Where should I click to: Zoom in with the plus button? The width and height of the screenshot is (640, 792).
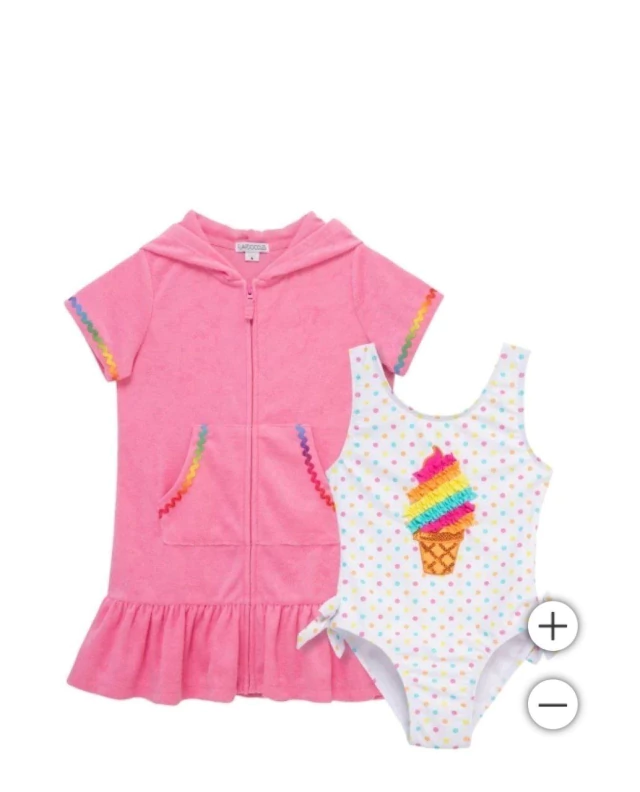coord(553,626)
